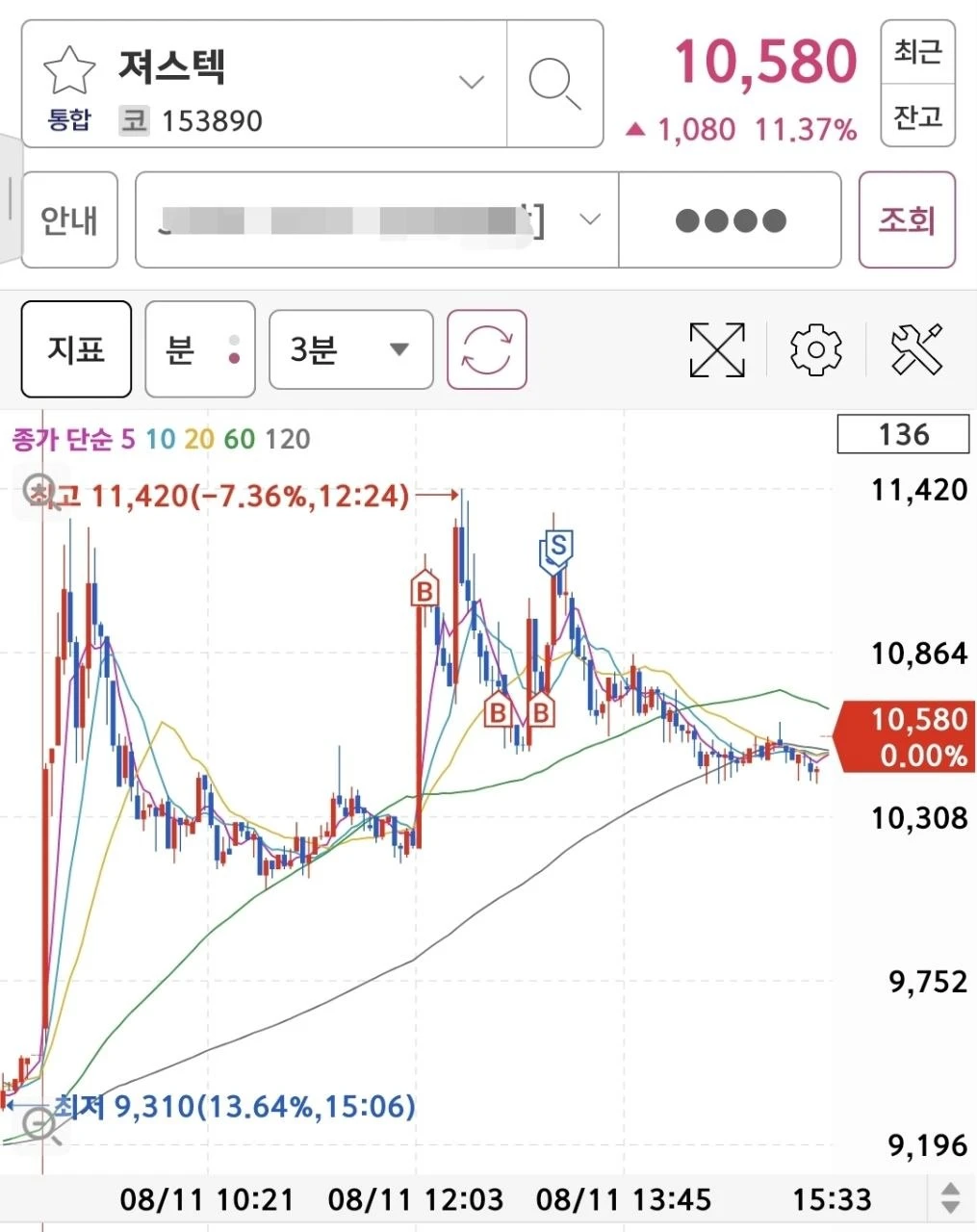
Task: Open the 최근 recent list
Action: point(917,52)
